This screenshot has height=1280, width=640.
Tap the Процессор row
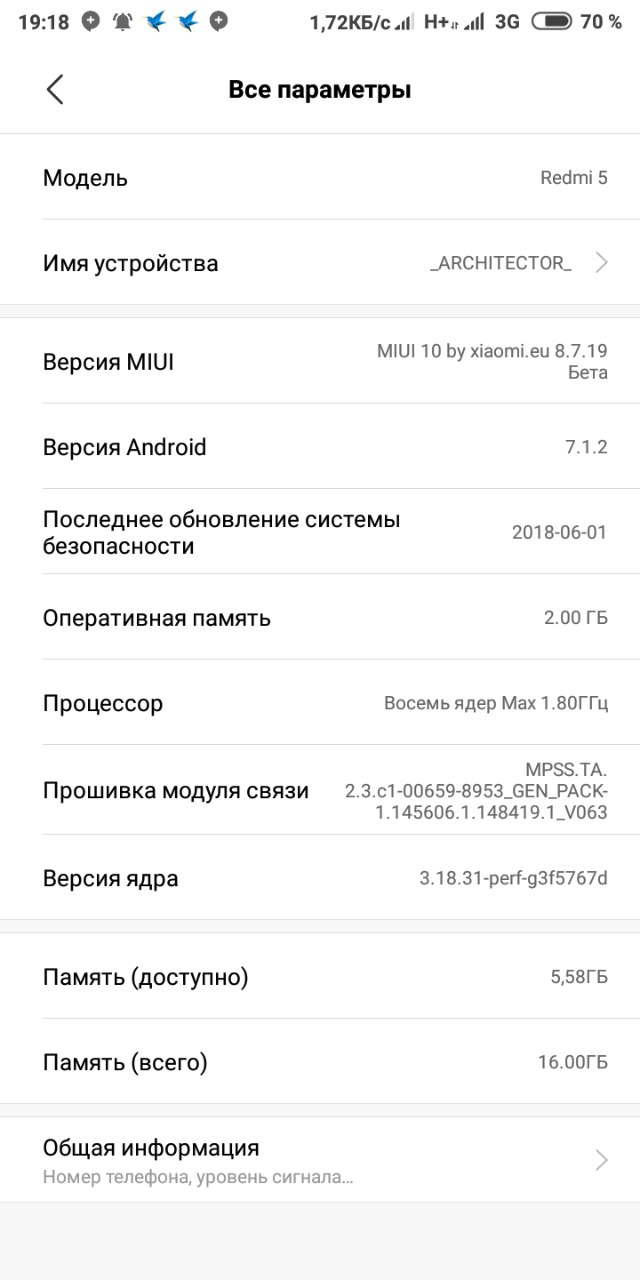(x=320, y=703)
